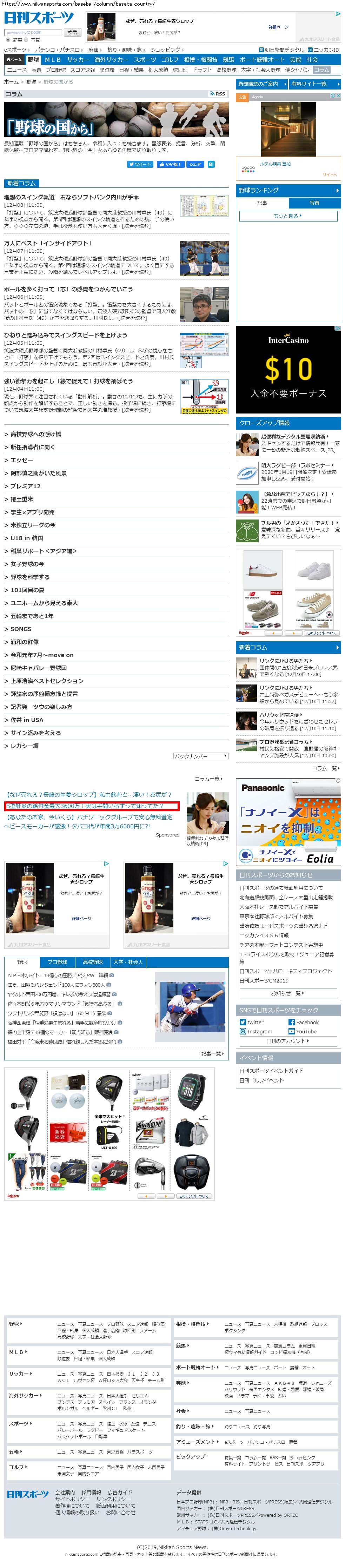Viewport: 345px width, 1568px height.
Task: Open the ゴルフ section in the nav bar
Action: coord(170,60)
